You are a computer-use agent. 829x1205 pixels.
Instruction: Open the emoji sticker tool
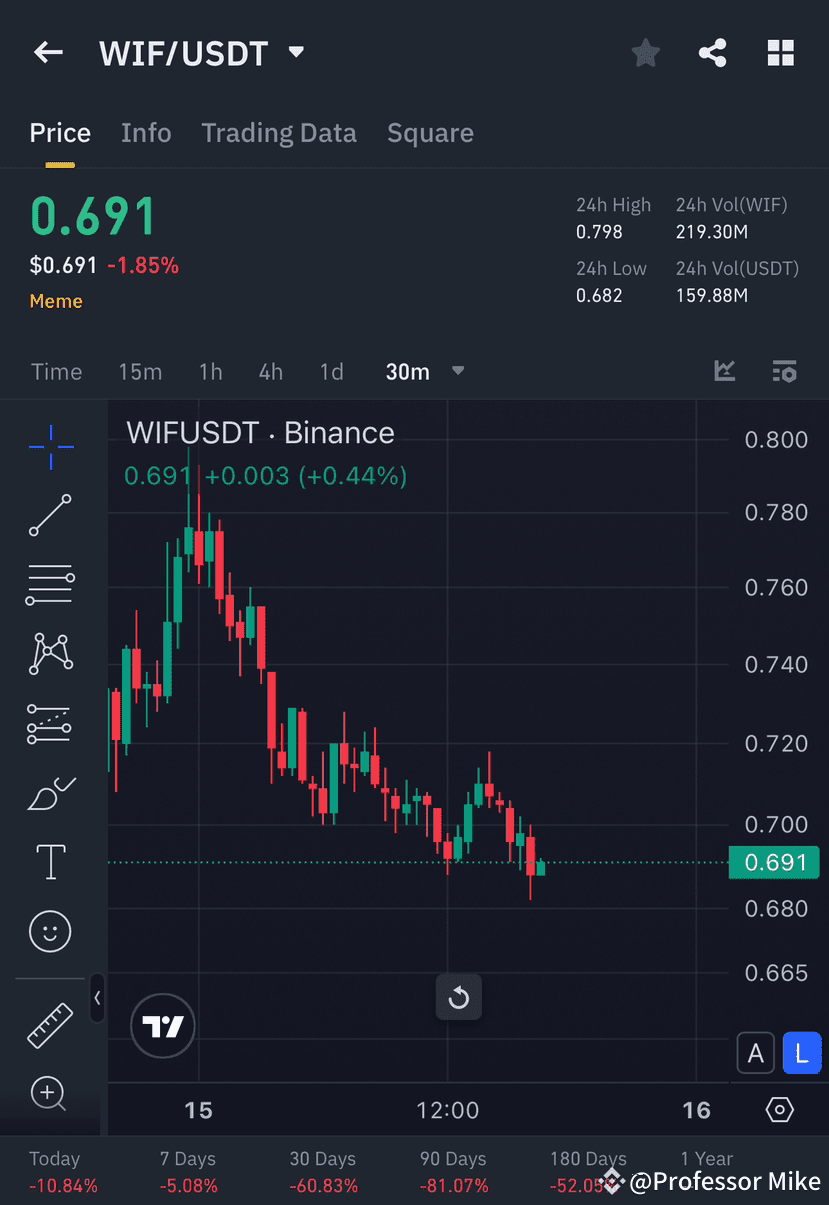coord(49,931)
